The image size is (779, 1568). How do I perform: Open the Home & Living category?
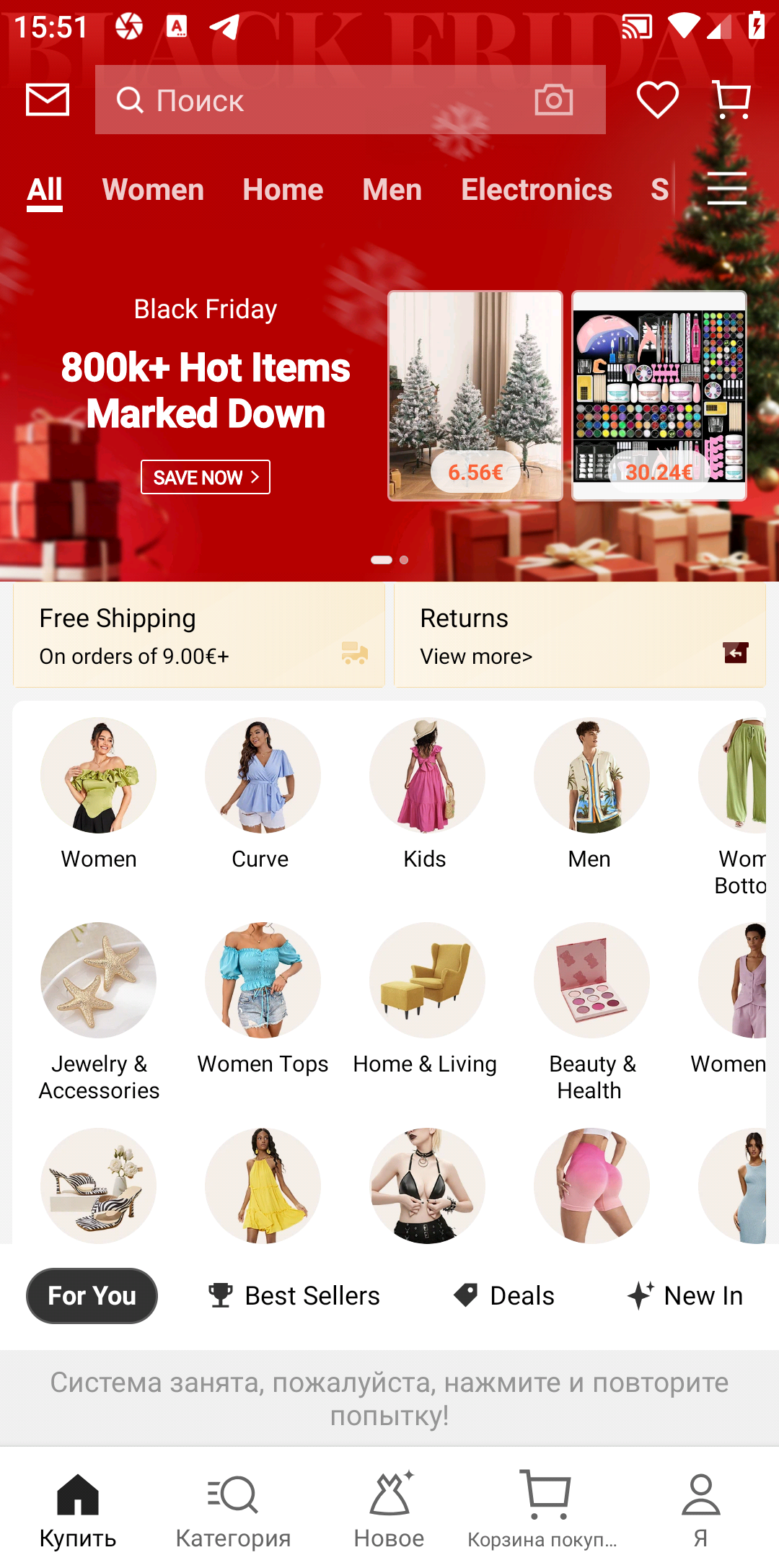426,999
